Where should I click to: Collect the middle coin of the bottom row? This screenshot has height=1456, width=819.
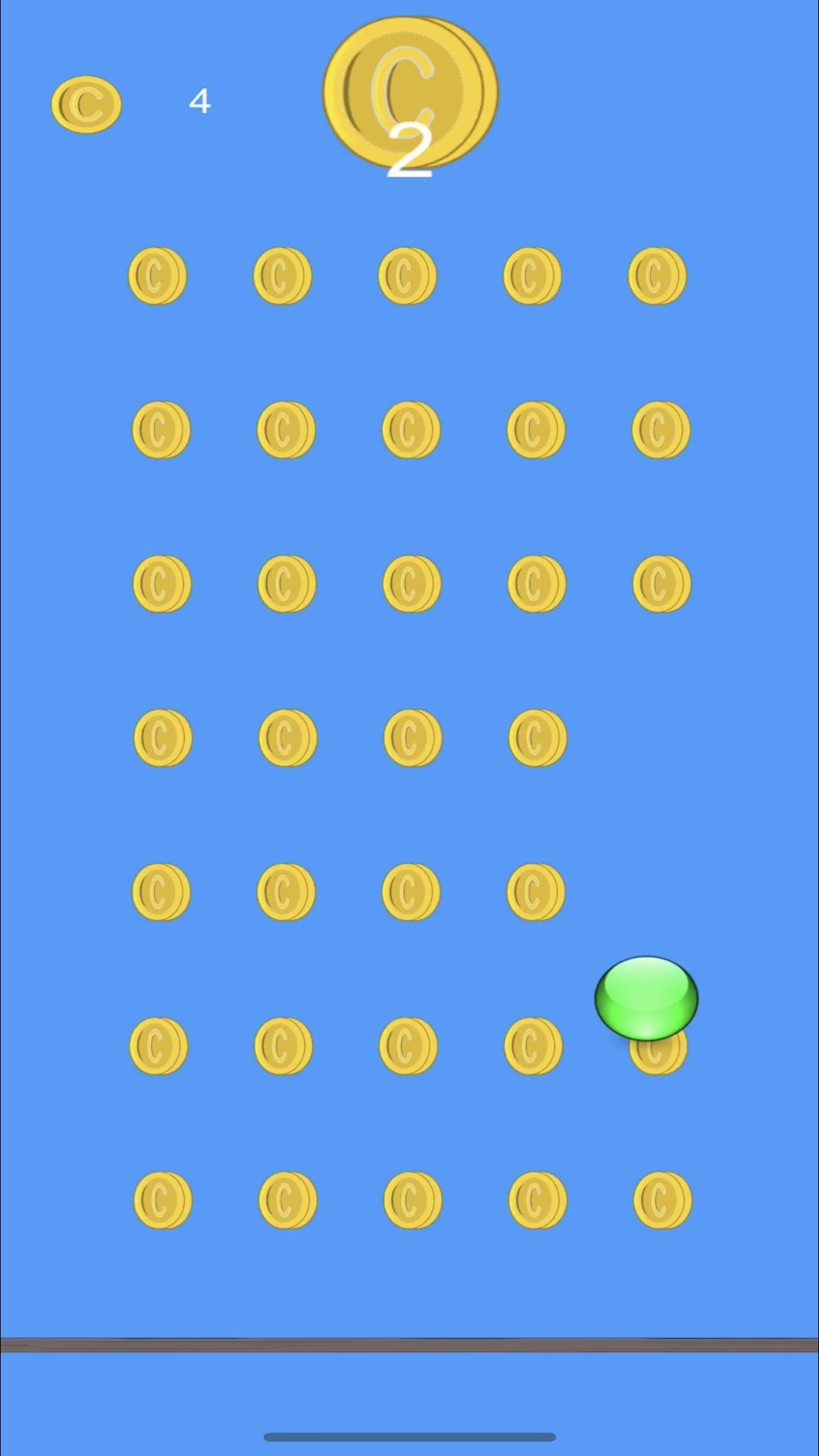[x=411, y=1198]
